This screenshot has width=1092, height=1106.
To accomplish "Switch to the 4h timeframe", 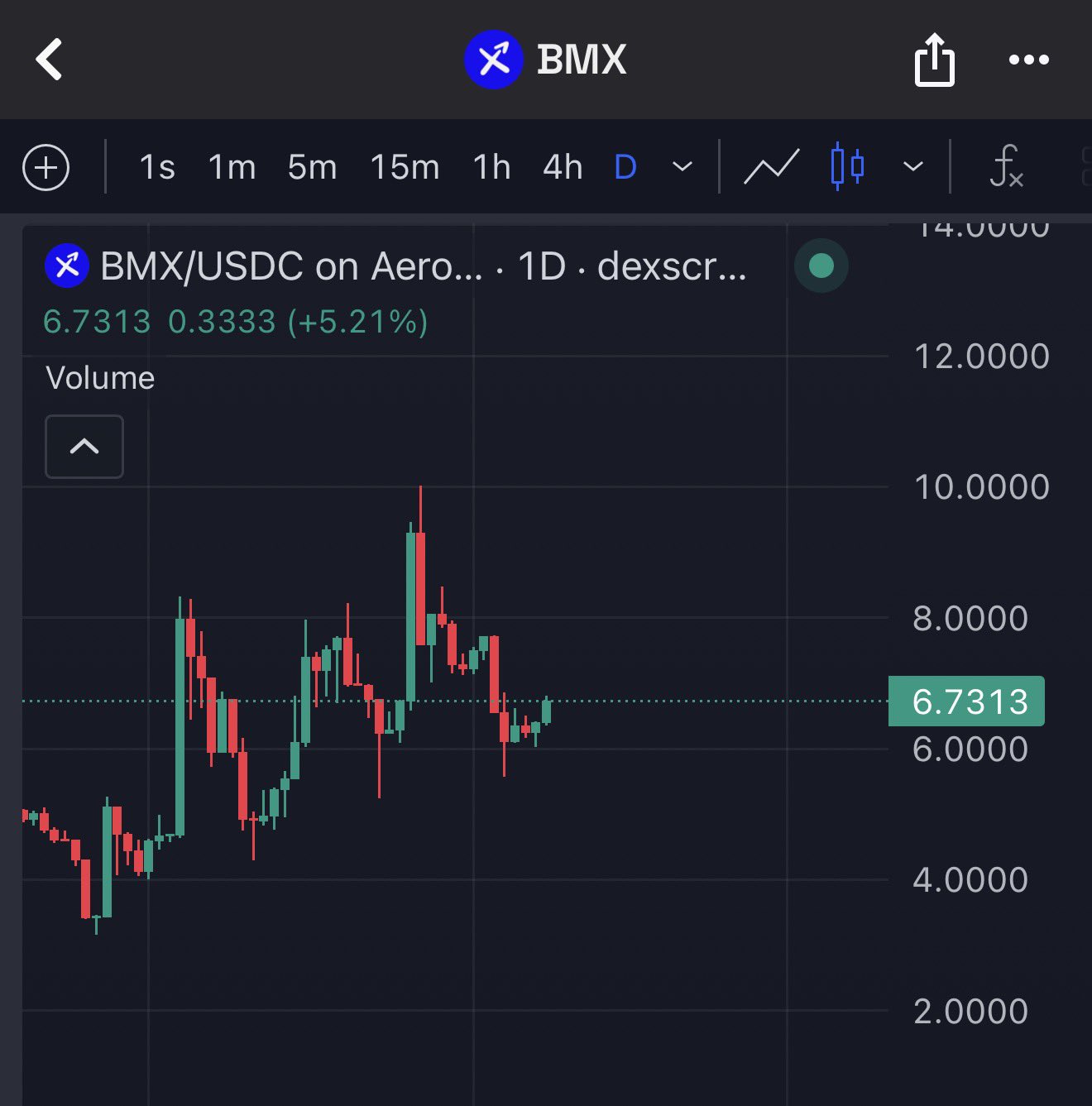I will coord(563,168).
